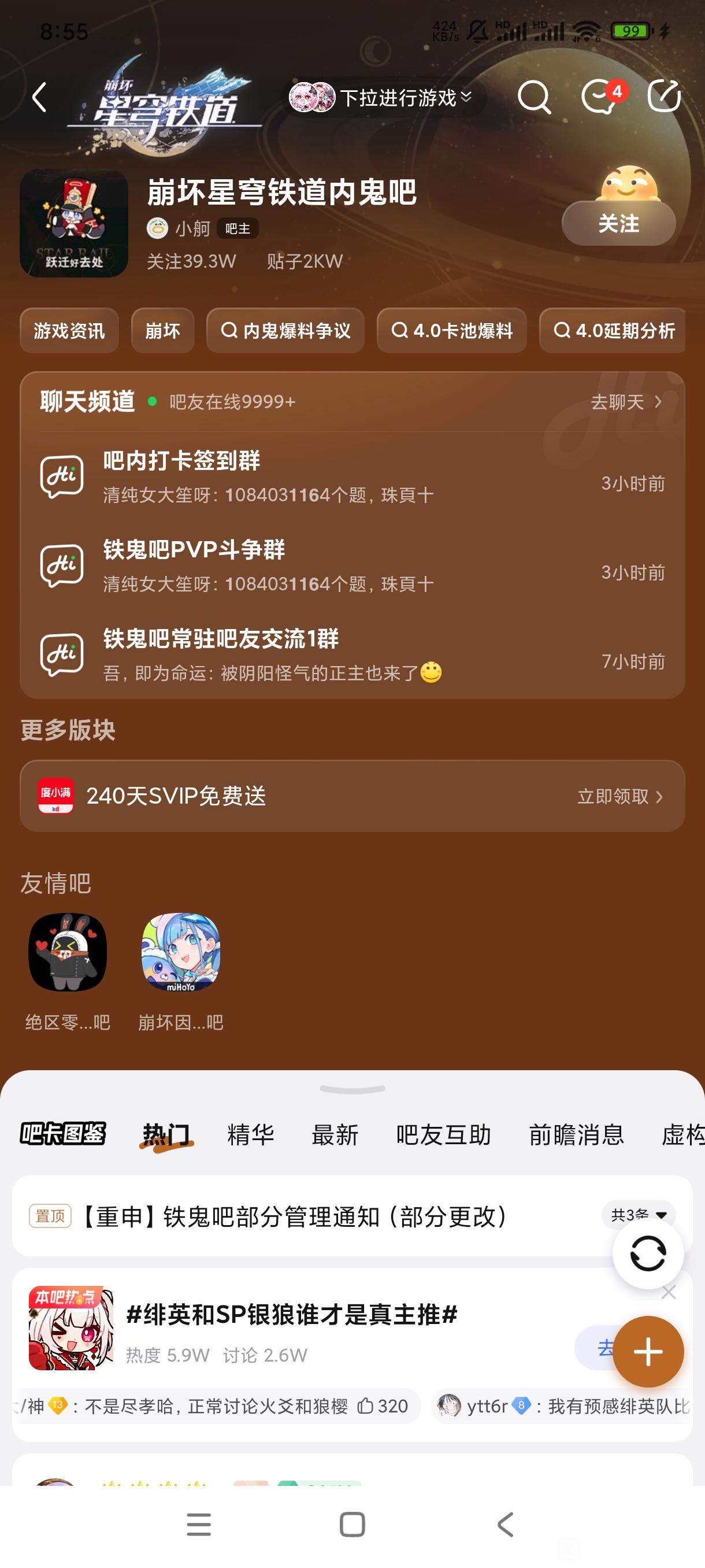Open the search icon in the header
705x1568 pixels.
pyautogui.click(x=533, y=97)
